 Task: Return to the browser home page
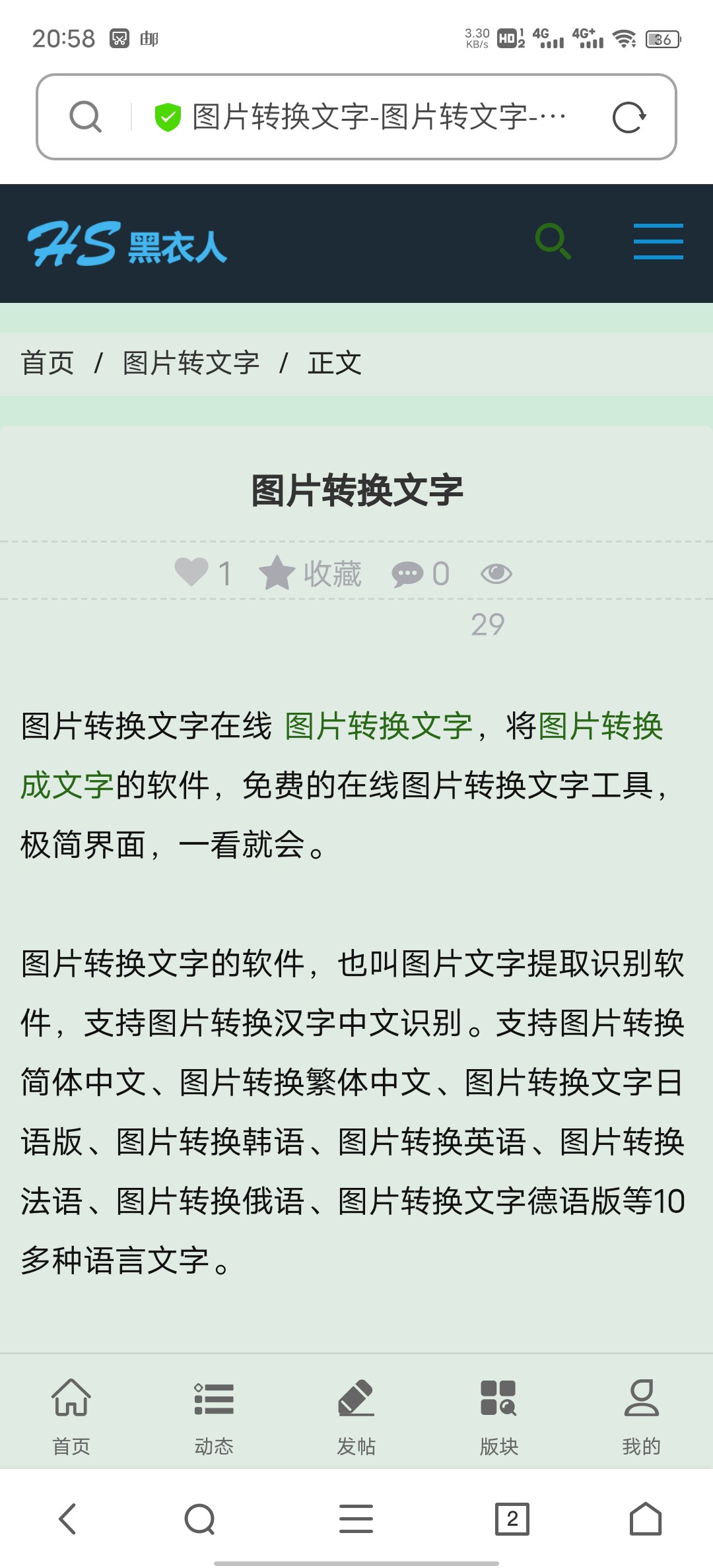pos(645,1519)
